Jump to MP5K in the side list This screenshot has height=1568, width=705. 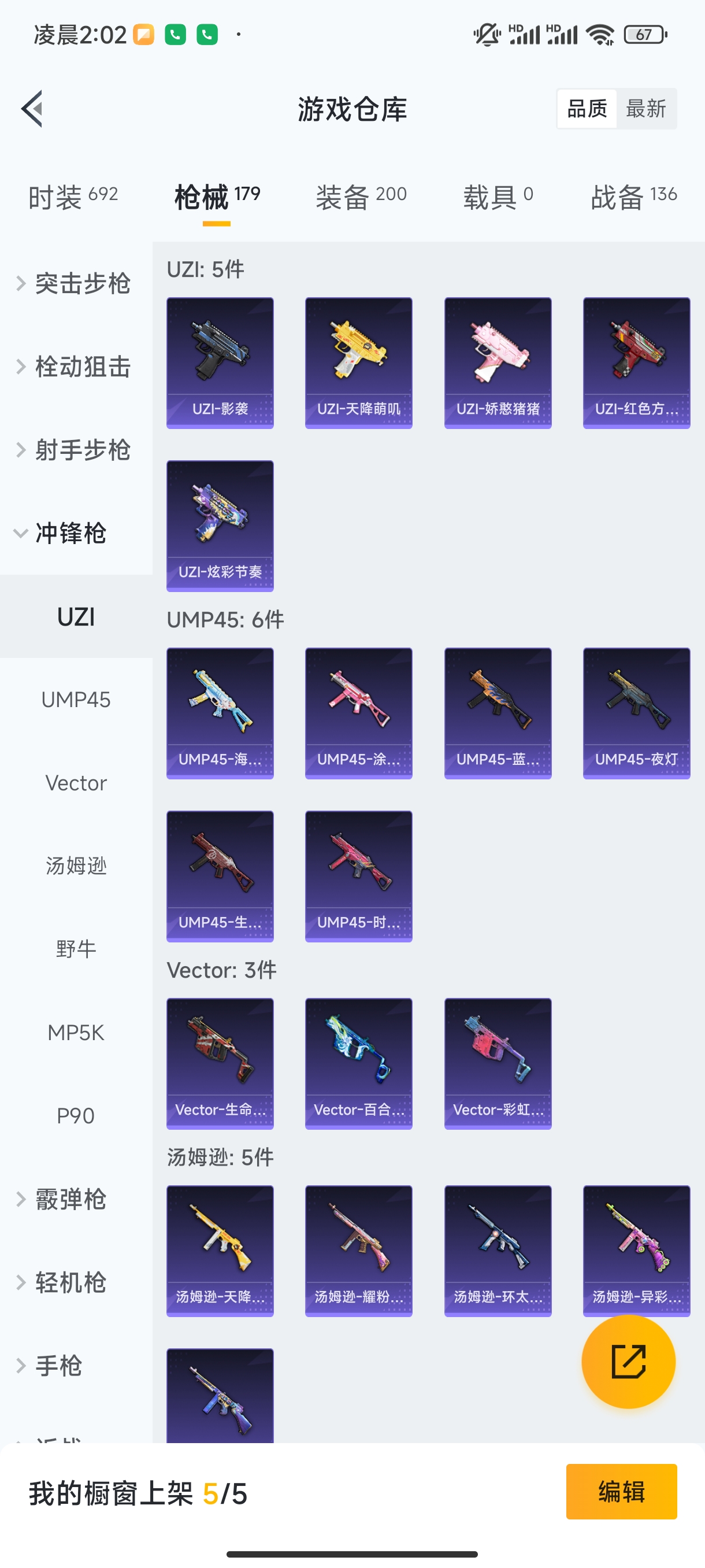point(76,1033)
